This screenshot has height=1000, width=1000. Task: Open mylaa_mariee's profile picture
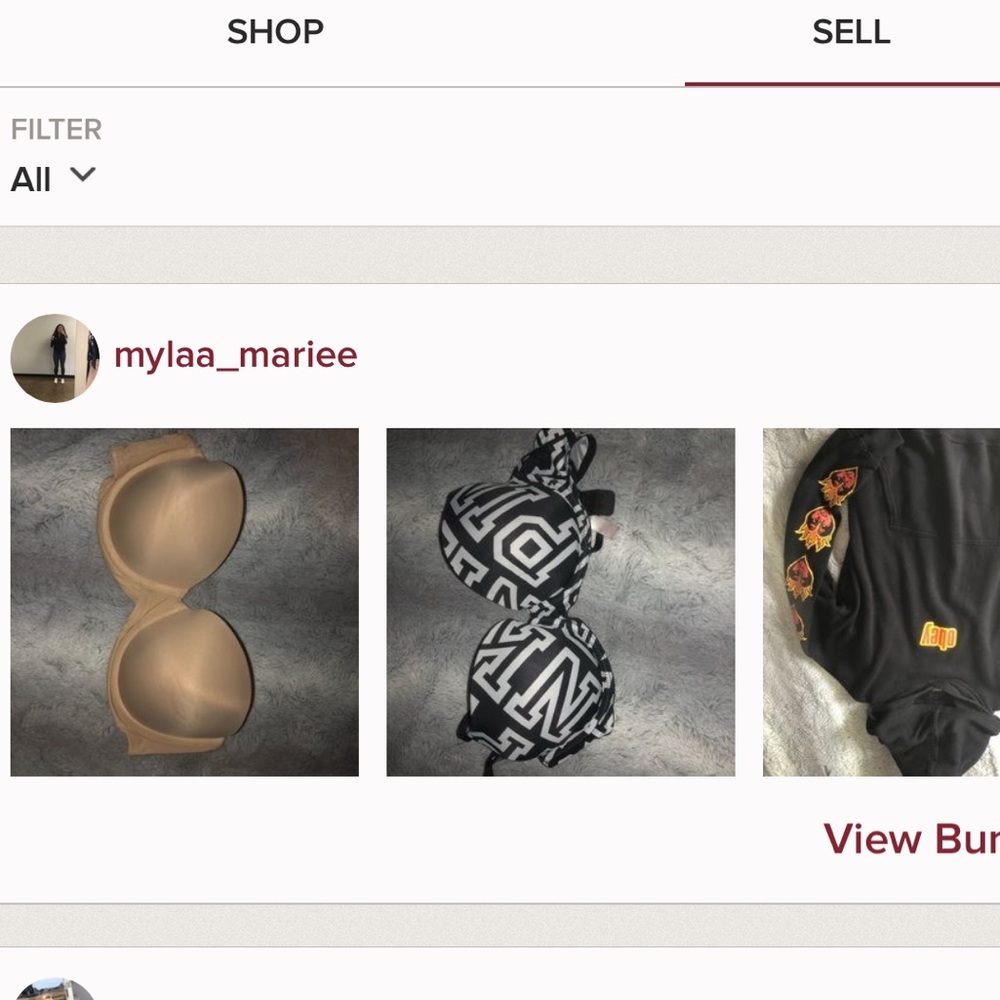click(x=55, y=357)
